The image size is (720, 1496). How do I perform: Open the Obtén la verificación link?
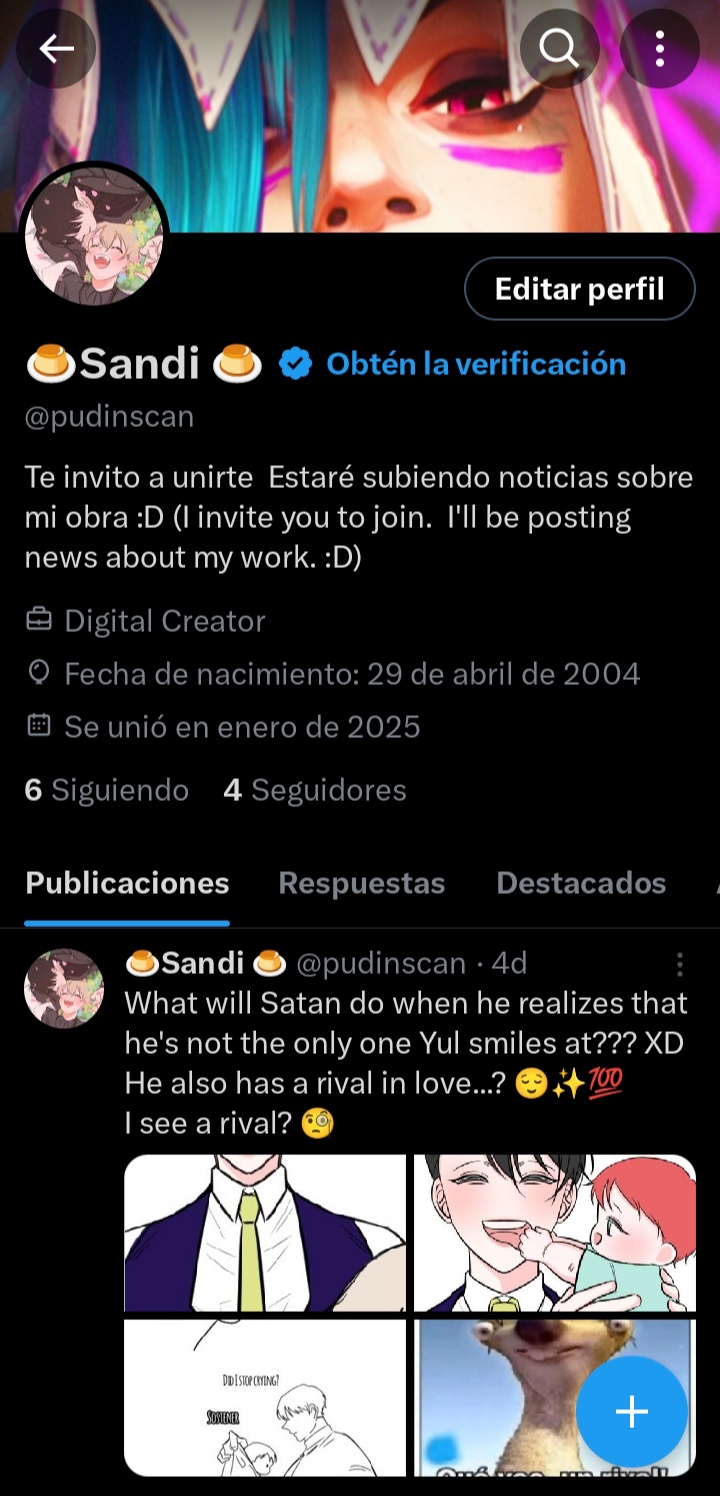point(476,364)
